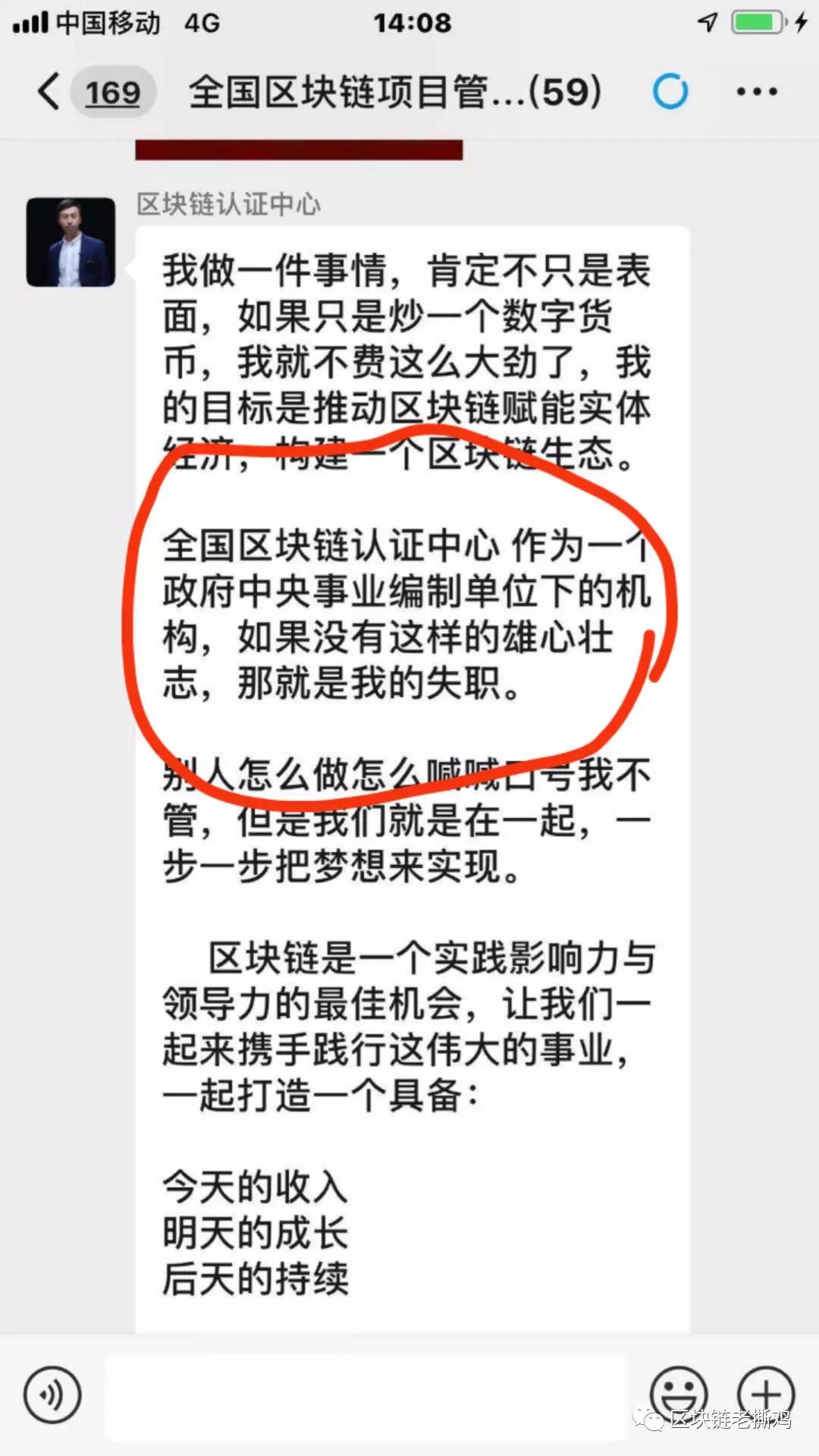
Task: Focus the message text field
Action: (366, 1396)
